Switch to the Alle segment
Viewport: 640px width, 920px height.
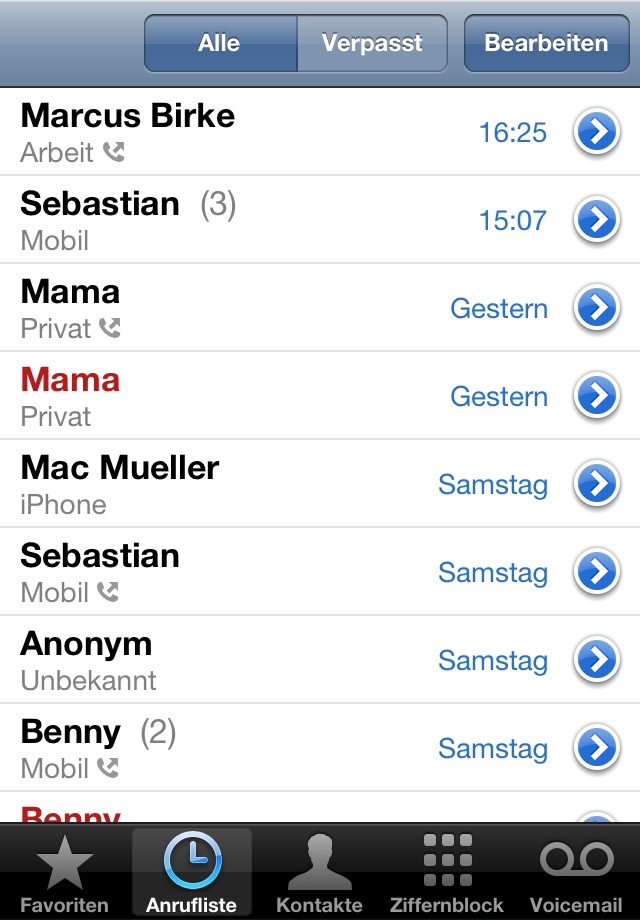click(x=220, y=43)
